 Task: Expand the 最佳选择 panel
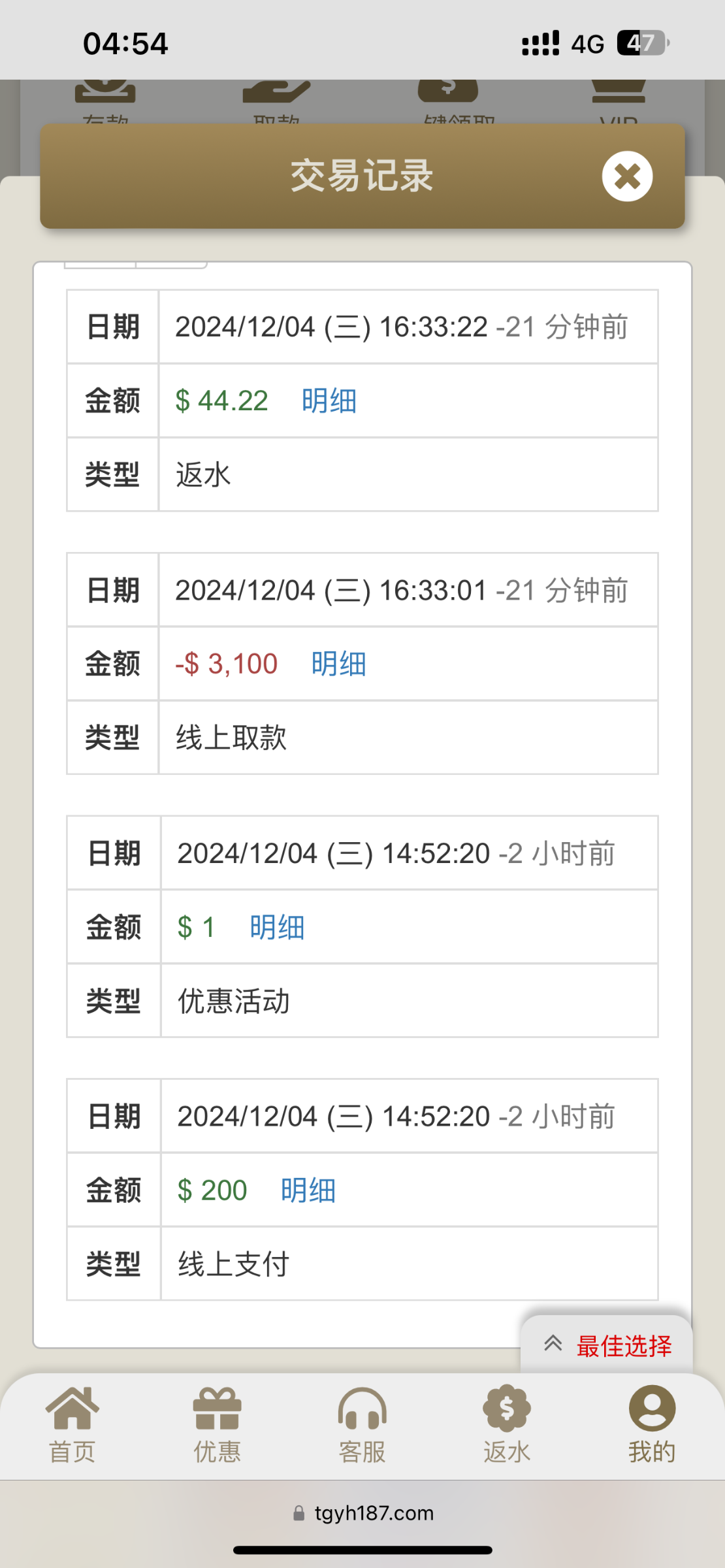point(607,1346)
